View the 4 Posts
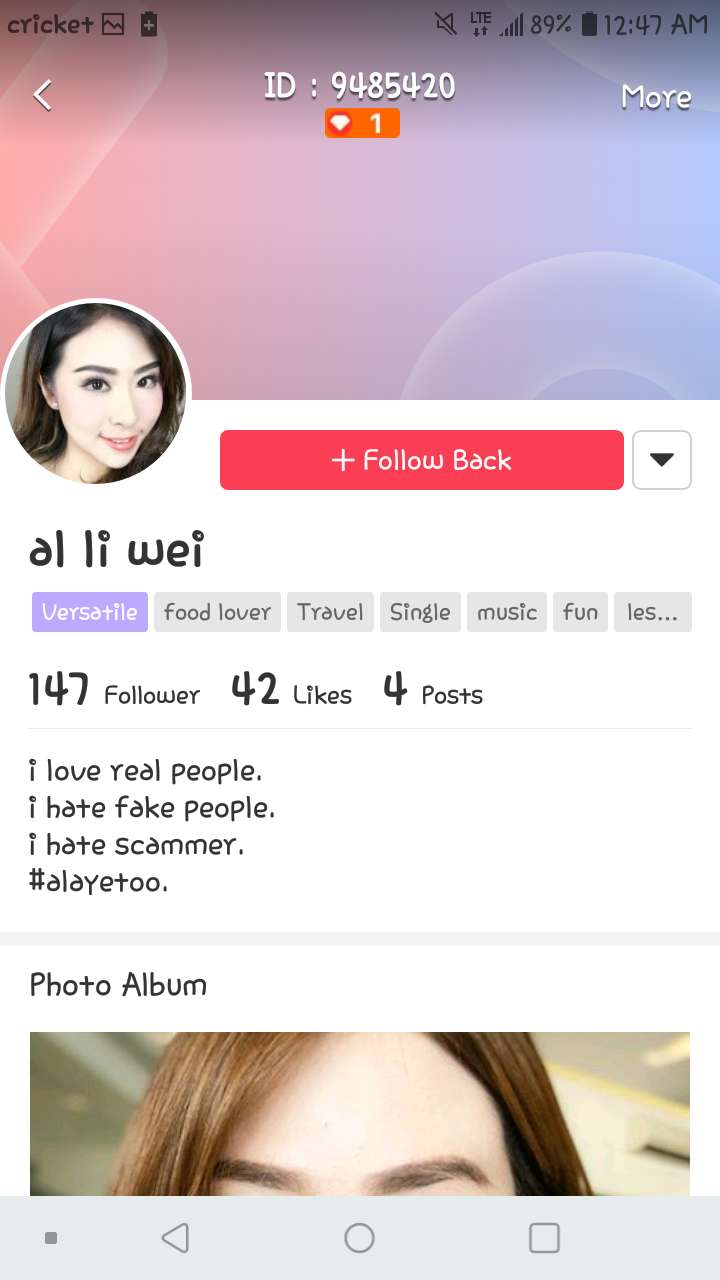 (x=433, y=691)
